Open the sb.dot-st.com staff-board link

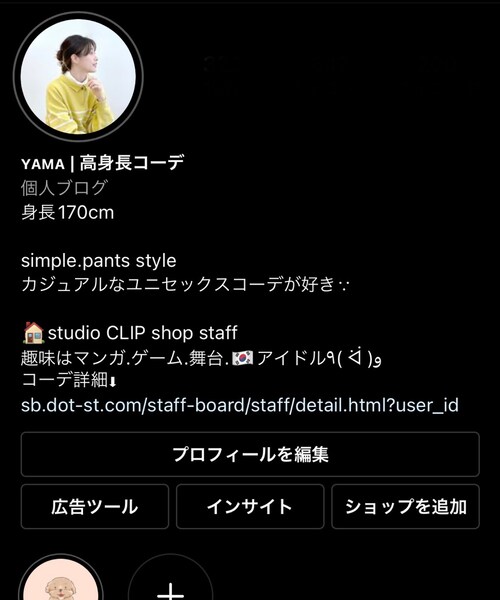click(x=240, y=405)
